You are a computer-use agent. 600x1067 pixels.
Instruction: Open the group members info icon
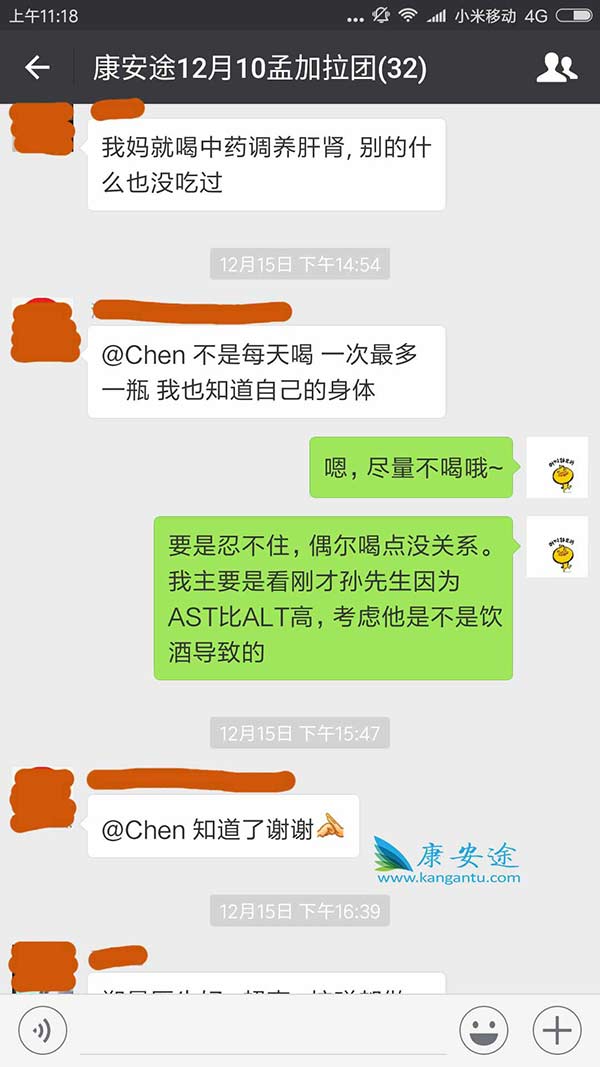click(556, 68)
